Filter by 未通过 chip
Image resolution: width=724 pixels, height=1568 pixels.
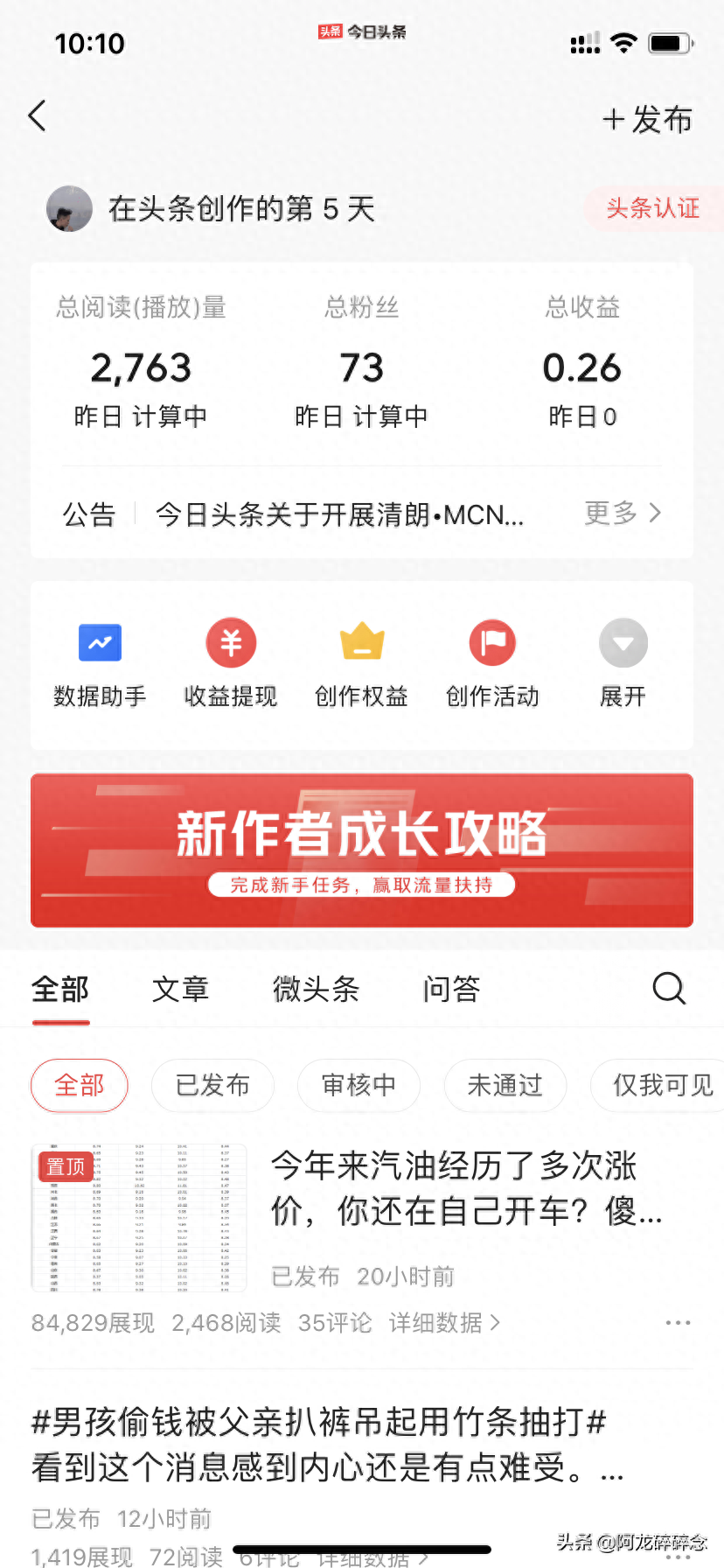[x=505, y=1085]
